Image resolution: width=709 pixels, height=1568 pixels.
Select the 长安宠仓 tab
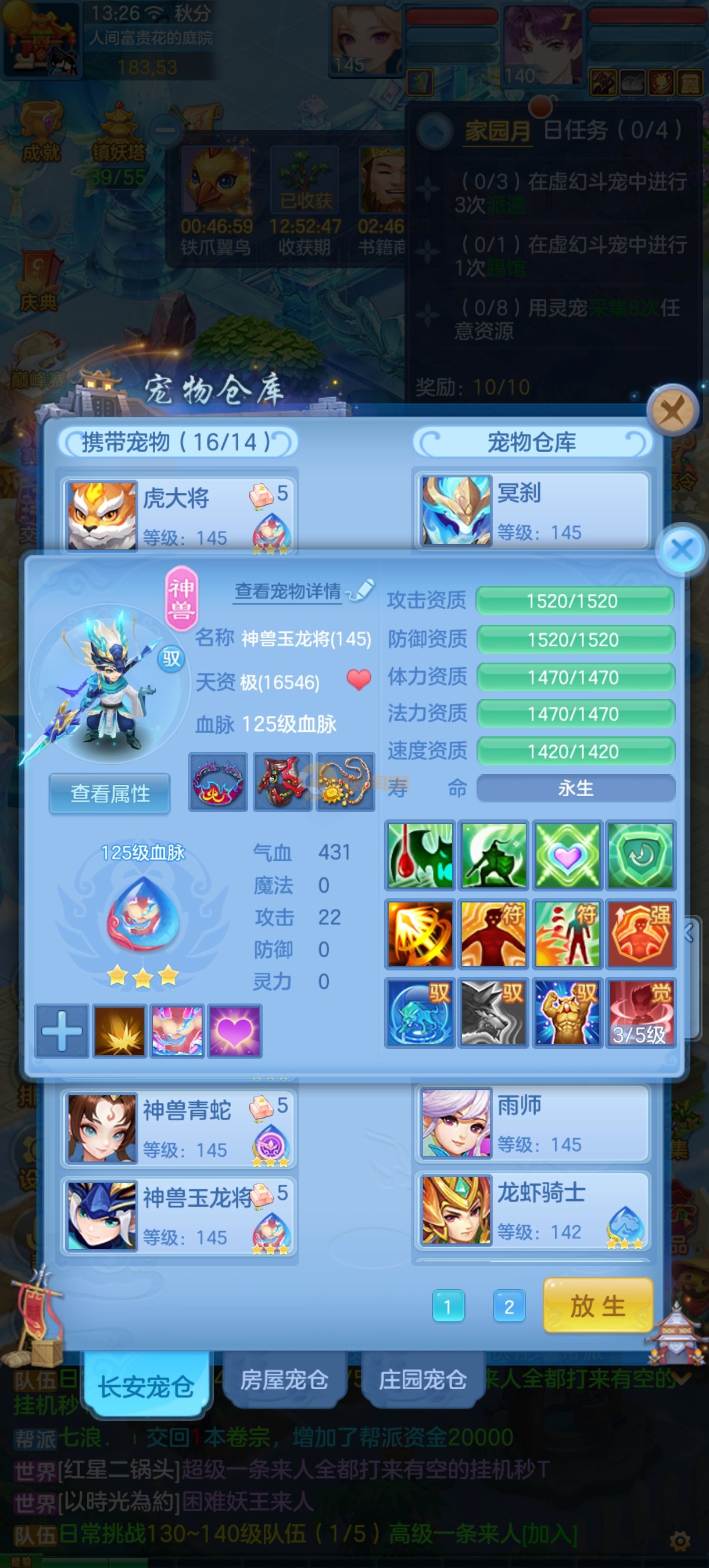click(x=146, y=1387)
